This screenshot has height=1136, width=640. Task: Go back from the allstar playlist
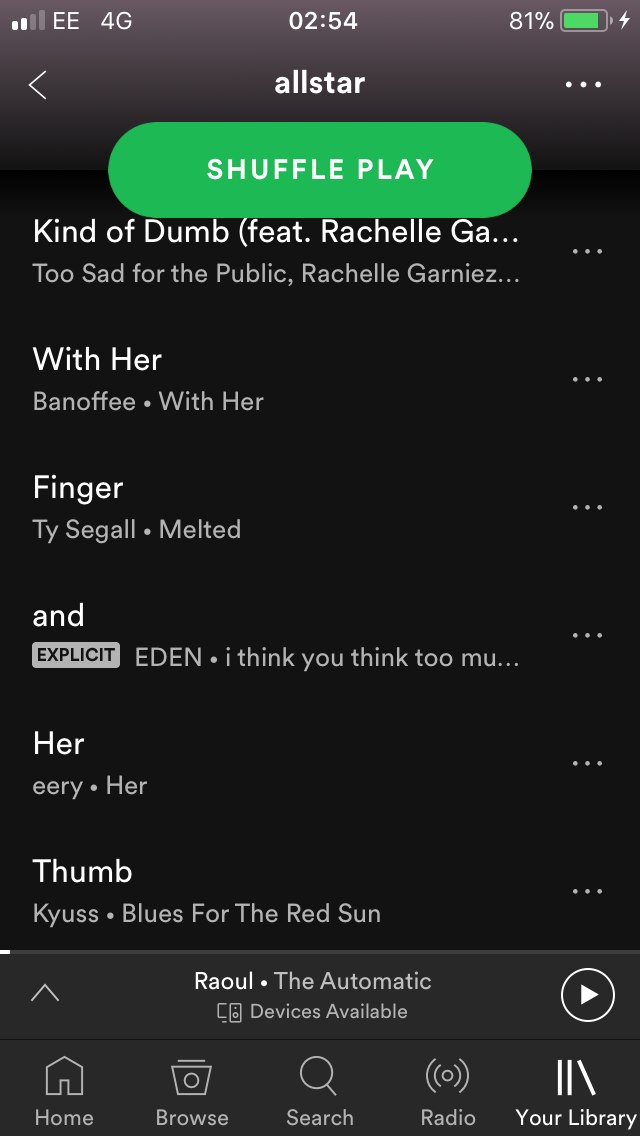[x=38, y=85]
